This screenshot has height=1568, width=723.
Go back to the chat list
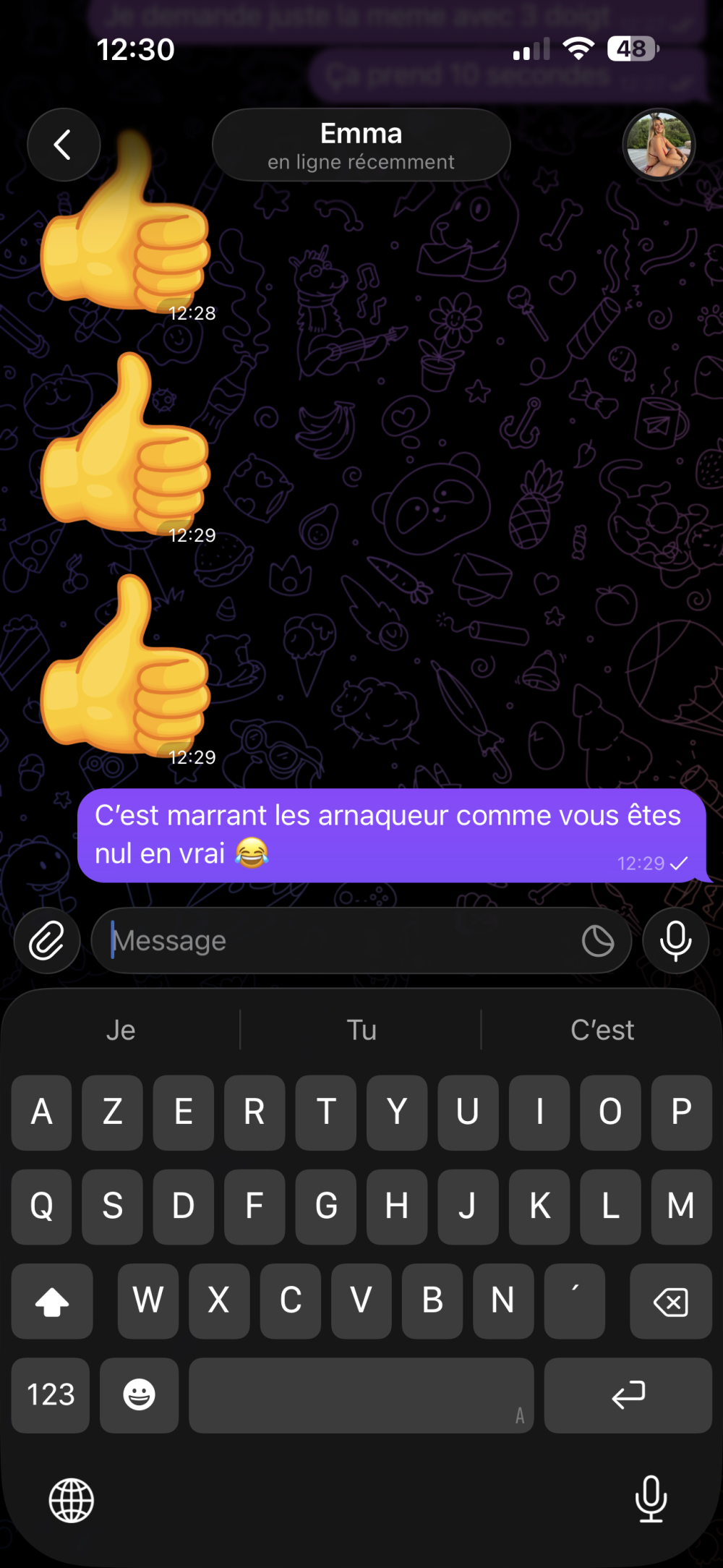(x=64, y=145)
